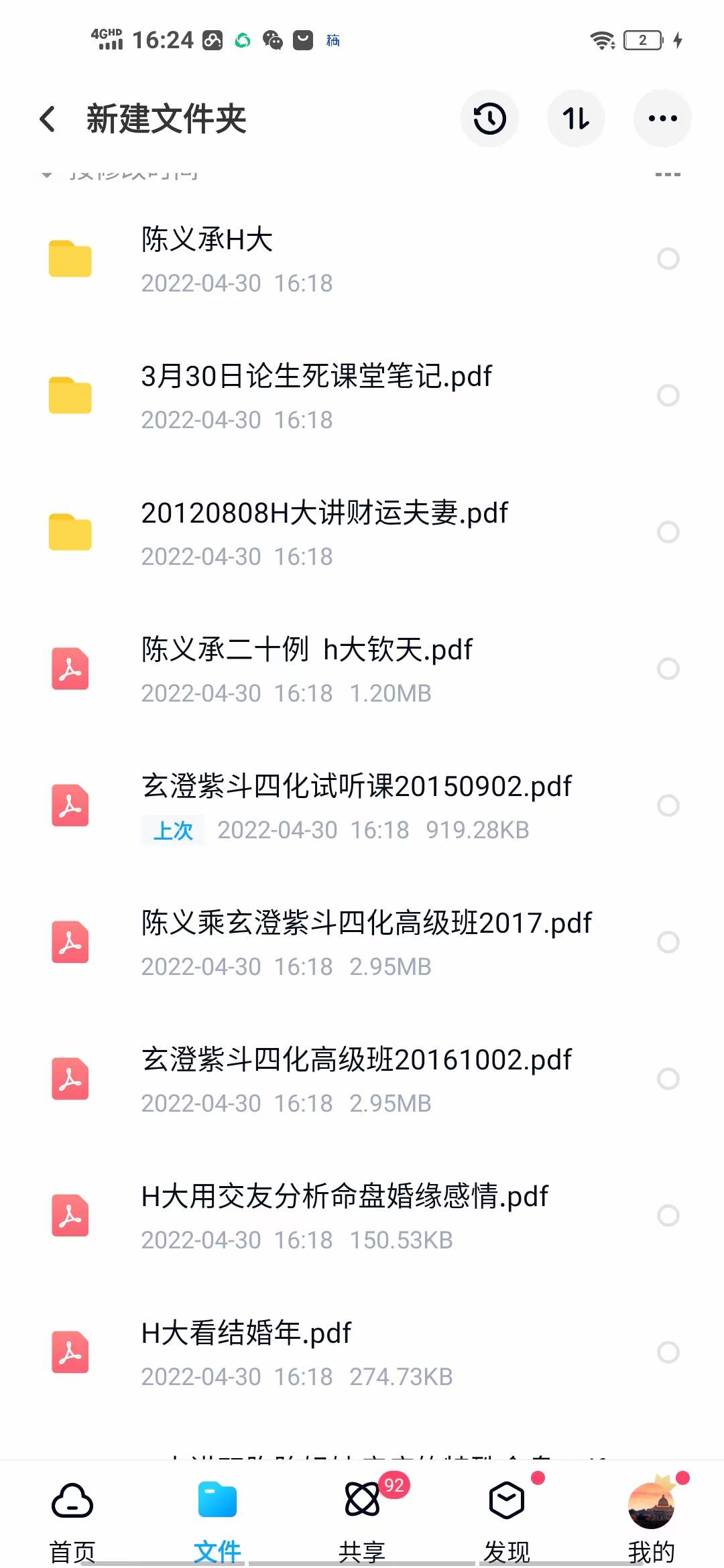Tap the sort order icon

pos(576,118)
